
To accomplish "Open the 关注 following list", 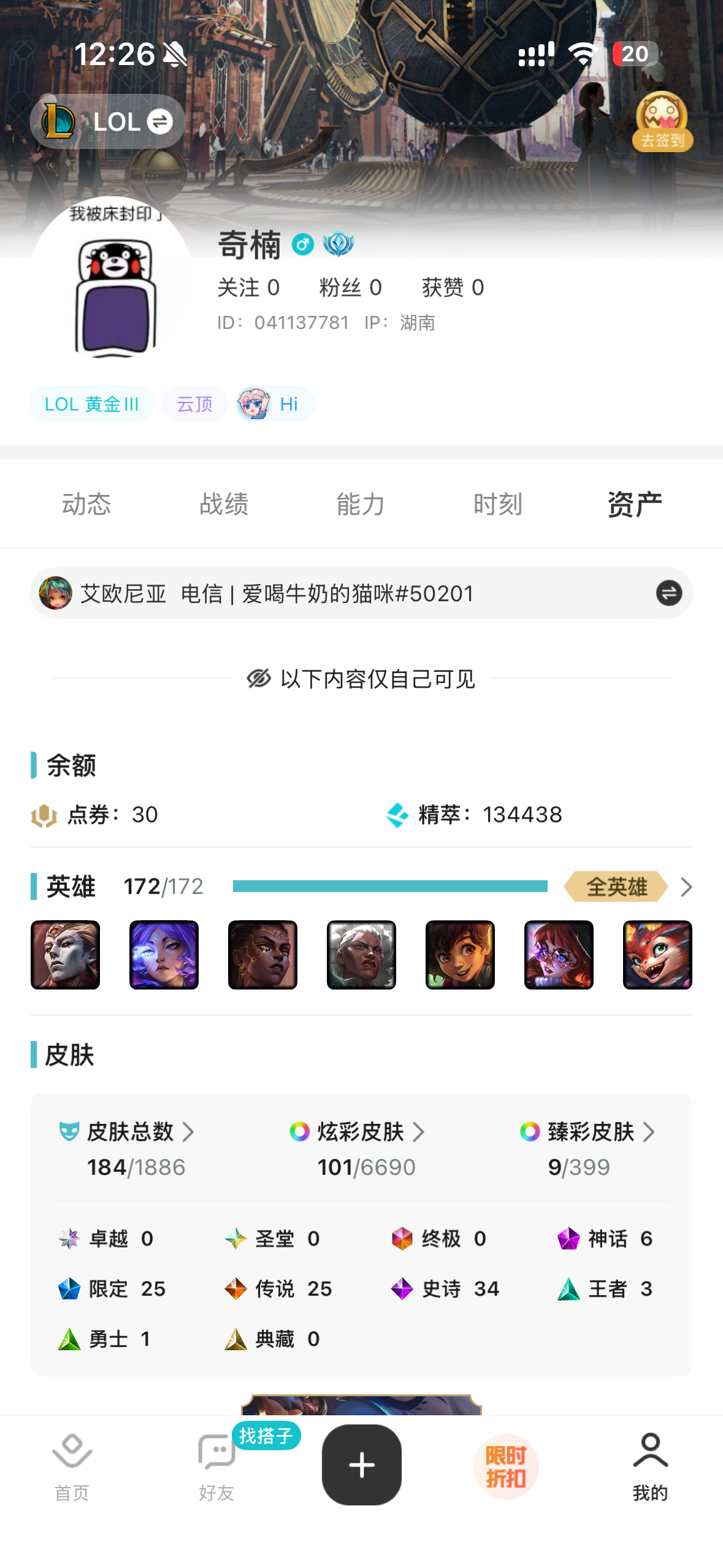I will [248, 287].
